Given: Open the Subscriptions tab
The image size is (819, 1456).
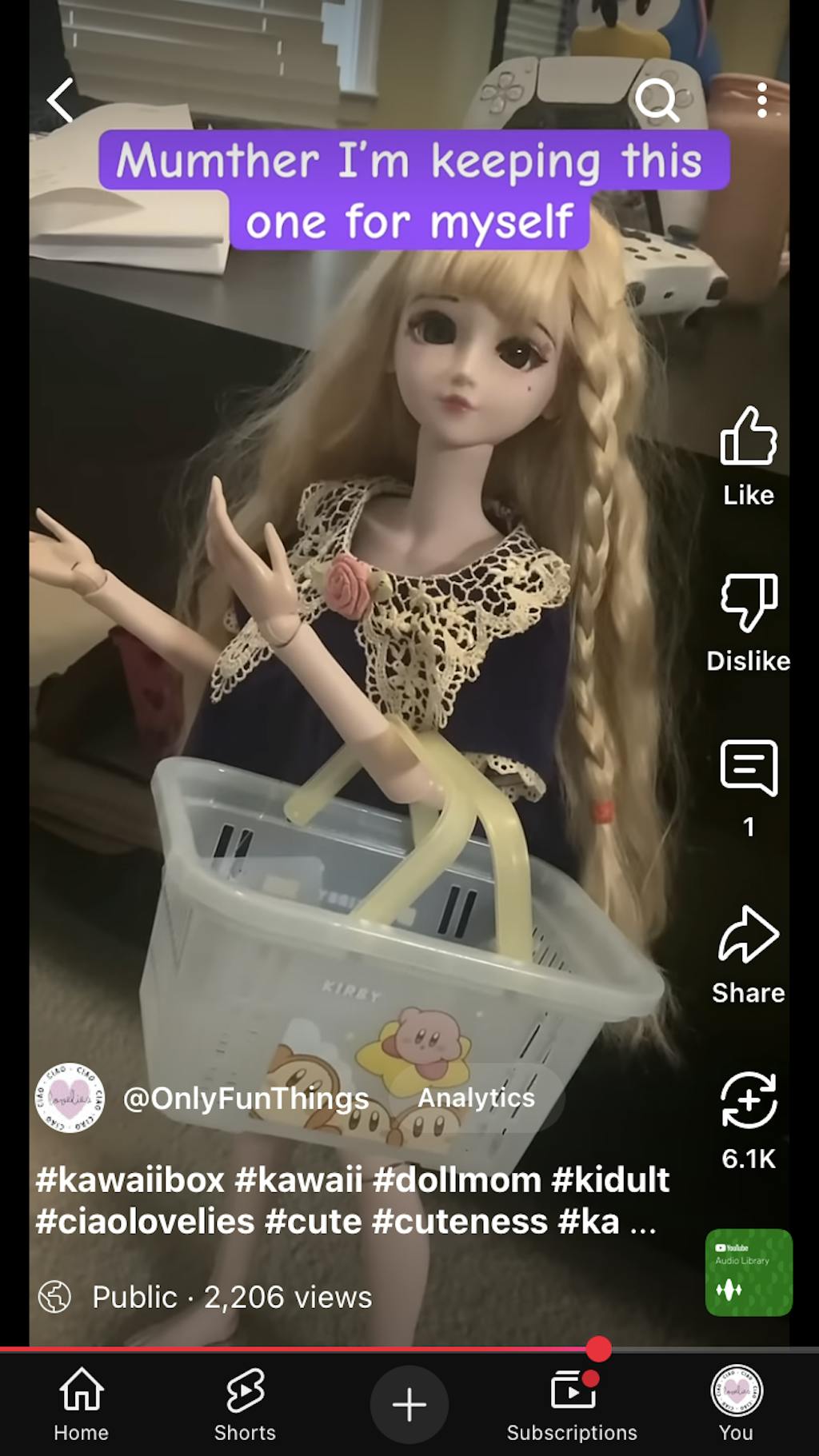Looking at the screenshot, I should (x=573, y=1405).
